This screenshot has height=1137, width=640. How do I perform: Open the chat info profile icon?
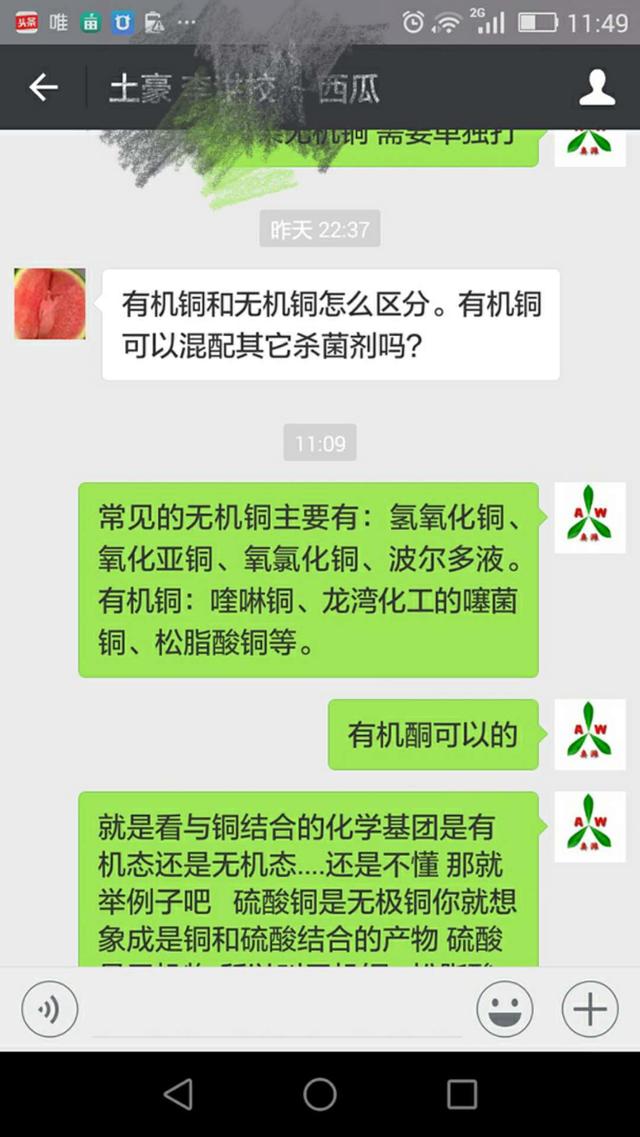tap(597, 88)
